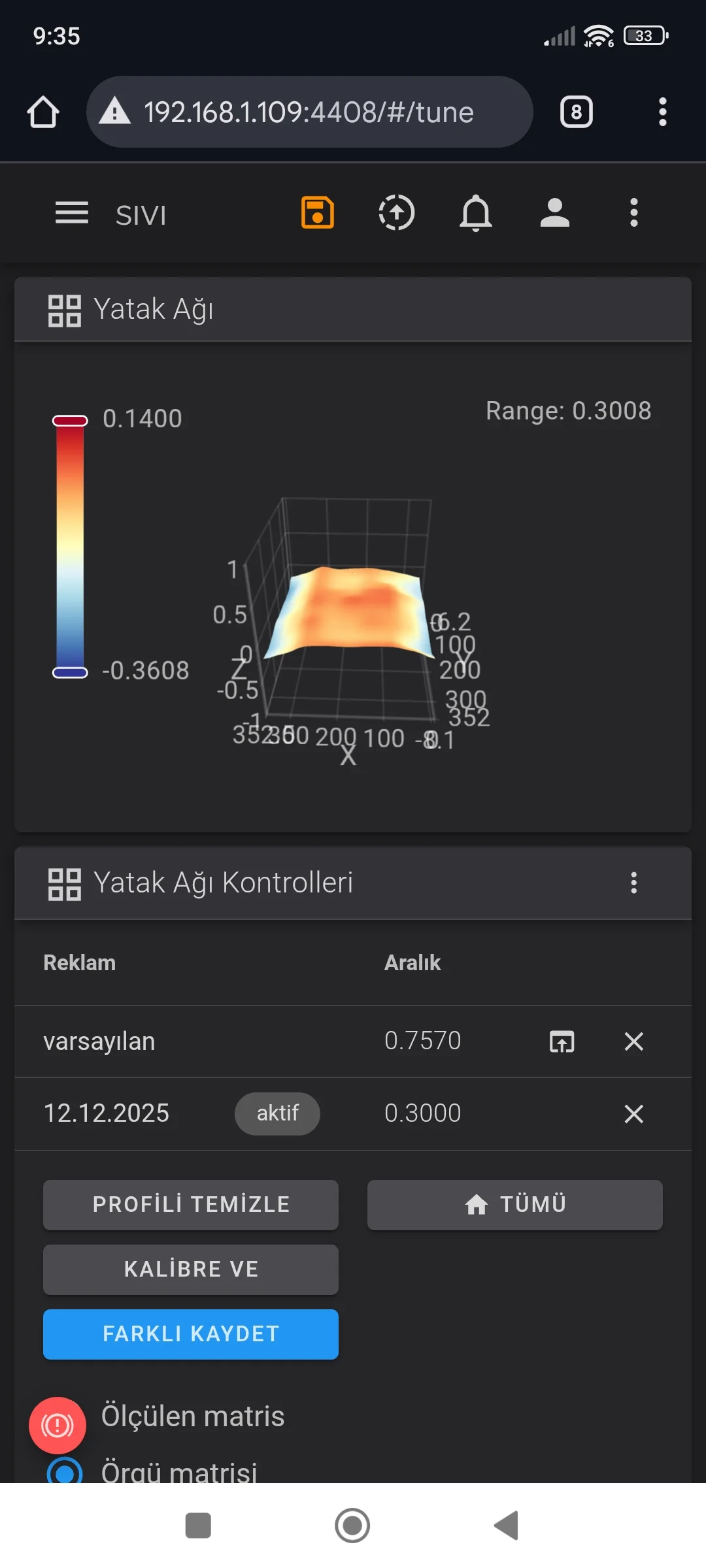This screenshot has width=706, height=1568.
Task: Click the Yatak Ağı panel grid icon
Action: (x=63, y=310)
